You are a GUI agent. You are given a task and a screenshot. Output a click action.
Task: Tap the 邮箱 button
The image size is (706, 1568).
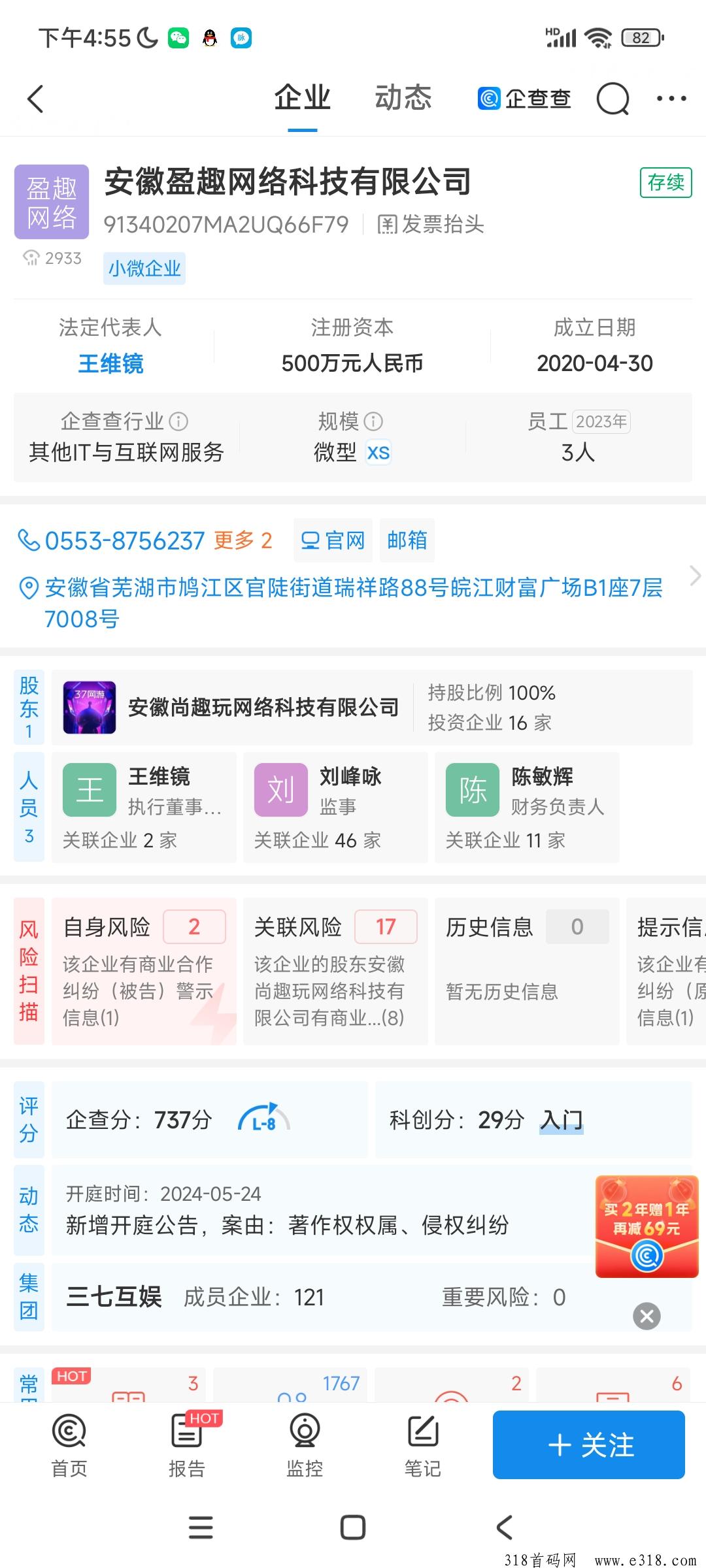[x=407, y=540]
